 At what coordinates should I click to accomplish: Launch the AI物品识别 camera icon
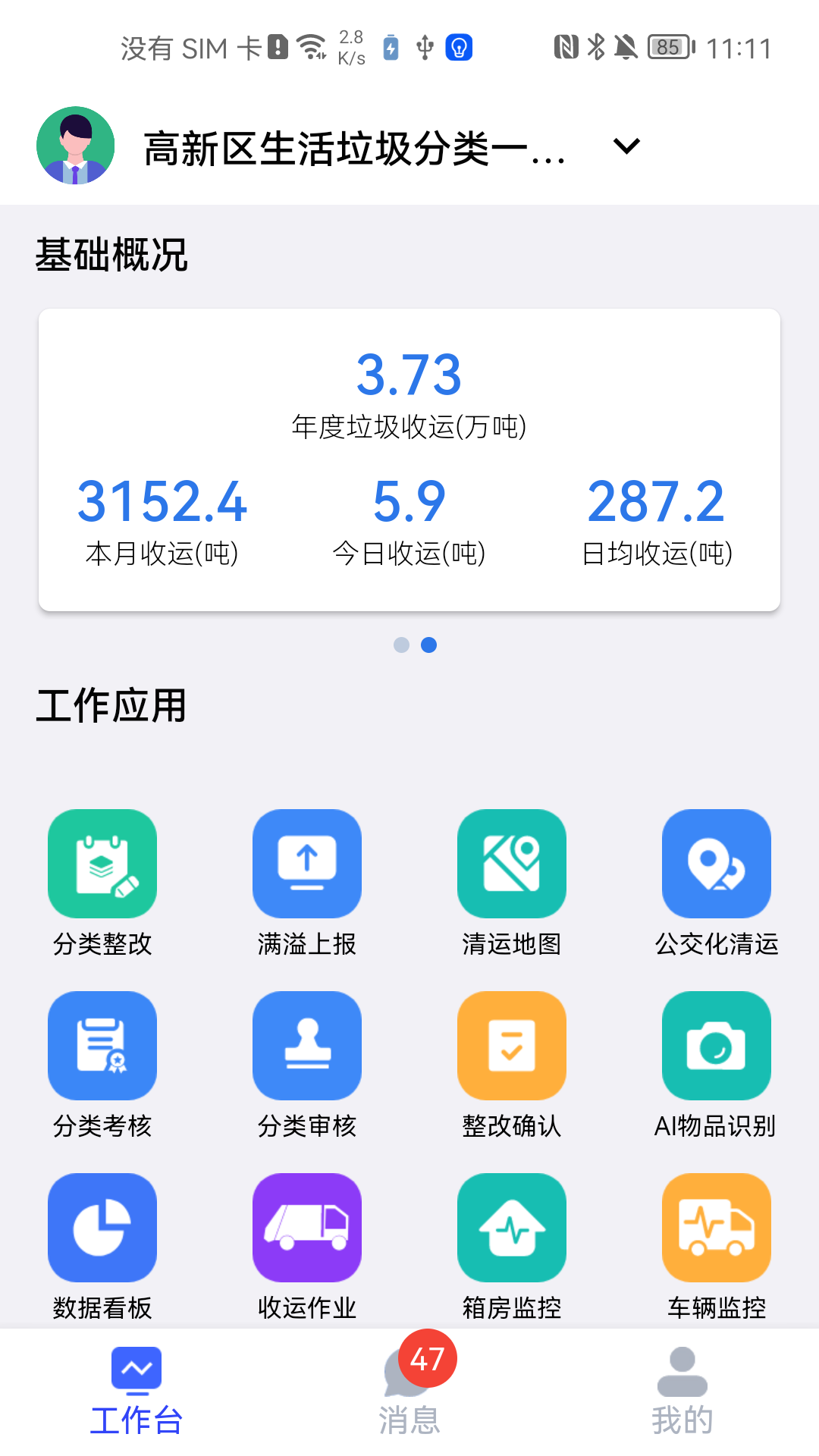[x=716, y=1045]
